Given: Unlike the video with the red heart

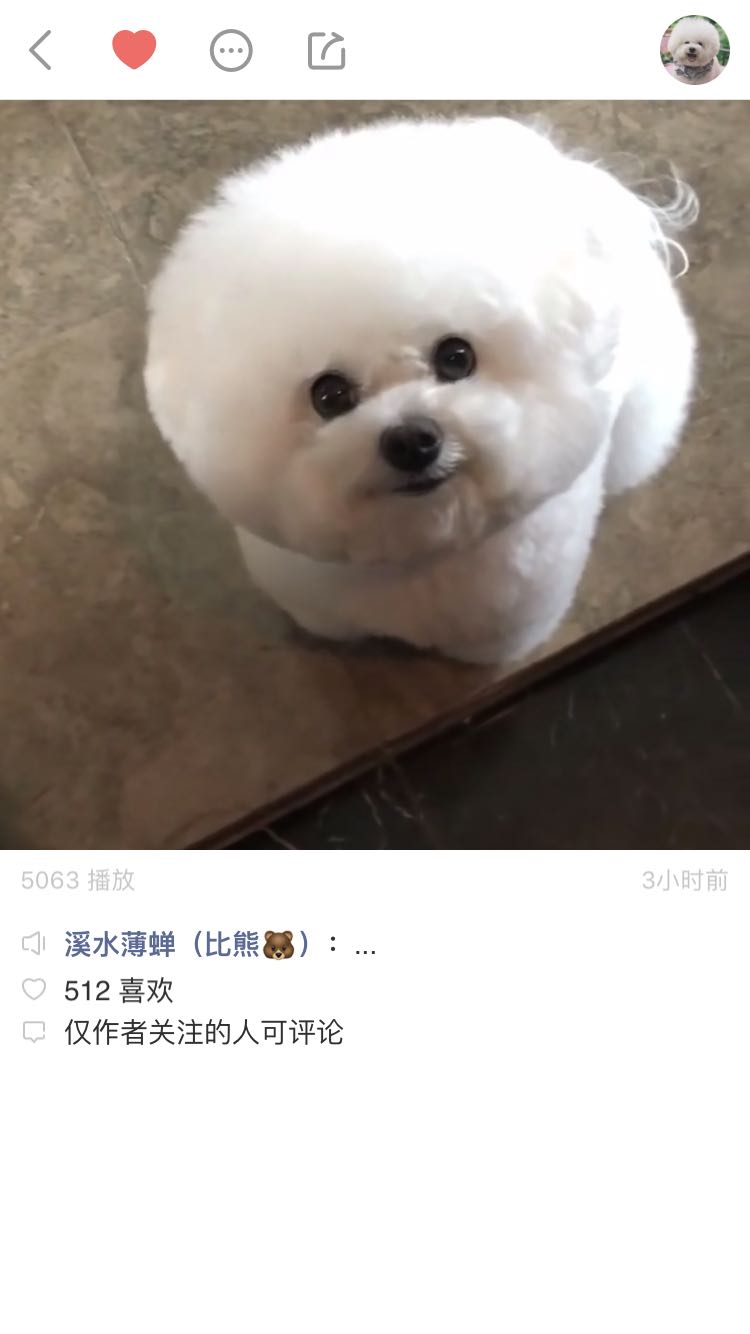Looking at the screenshot, I should click(134, 50).
